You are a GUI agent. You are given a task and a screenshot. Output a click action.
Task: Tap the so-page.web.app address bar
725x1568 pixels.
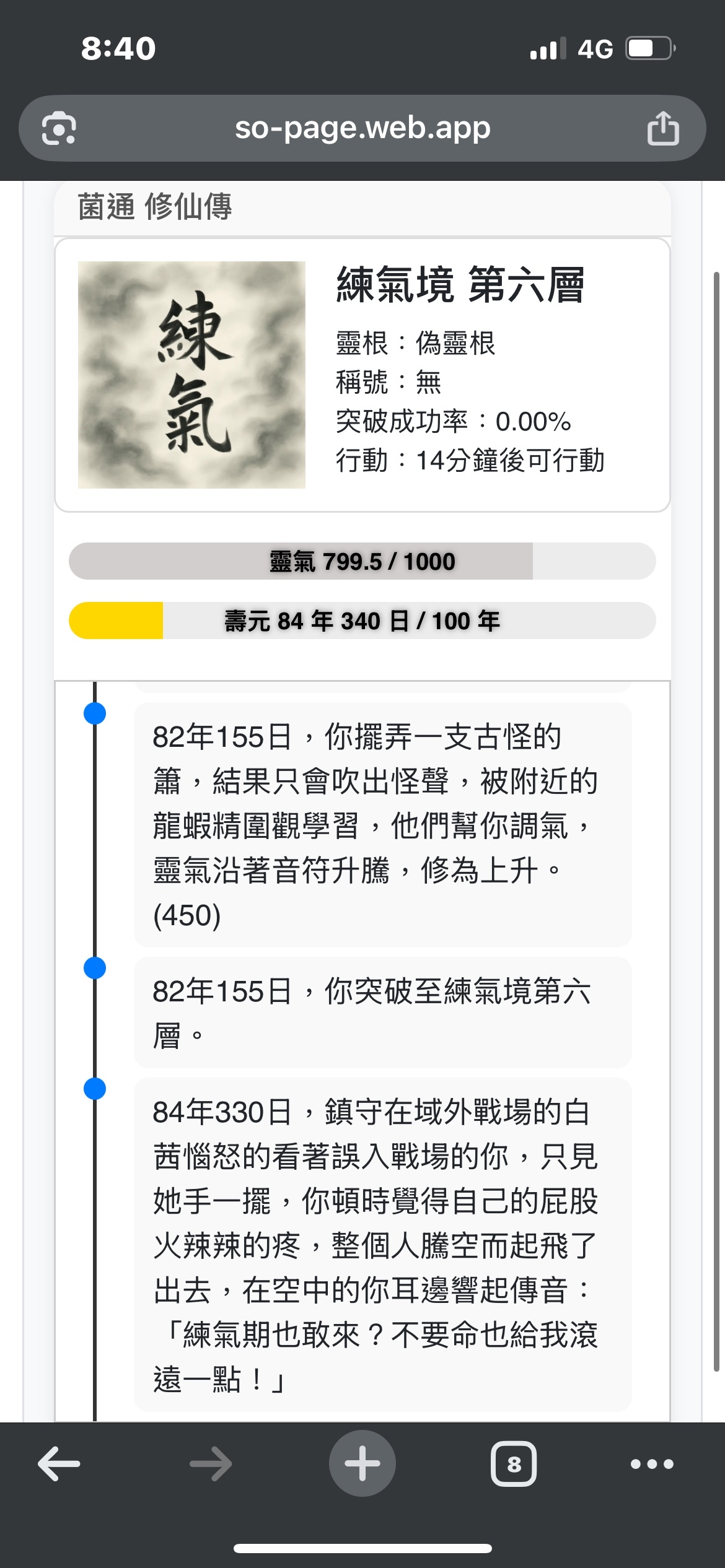362,129
